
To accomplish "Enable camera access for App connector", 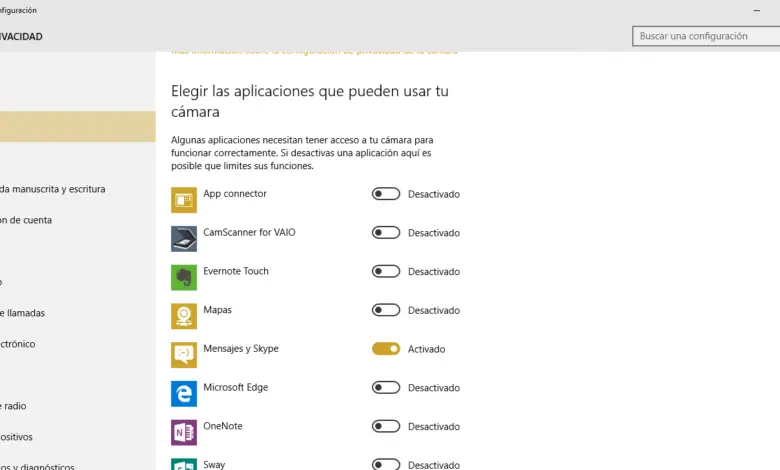I will [386, 194].
